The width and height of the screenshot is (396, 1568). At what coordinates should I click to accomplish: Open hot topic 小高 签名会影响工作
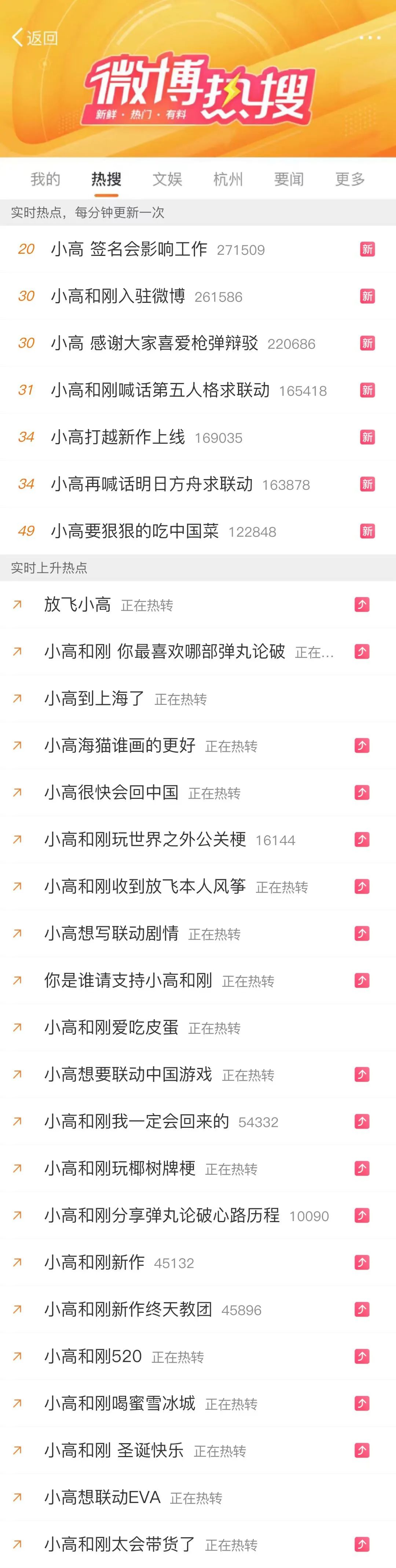pos(129,249)
